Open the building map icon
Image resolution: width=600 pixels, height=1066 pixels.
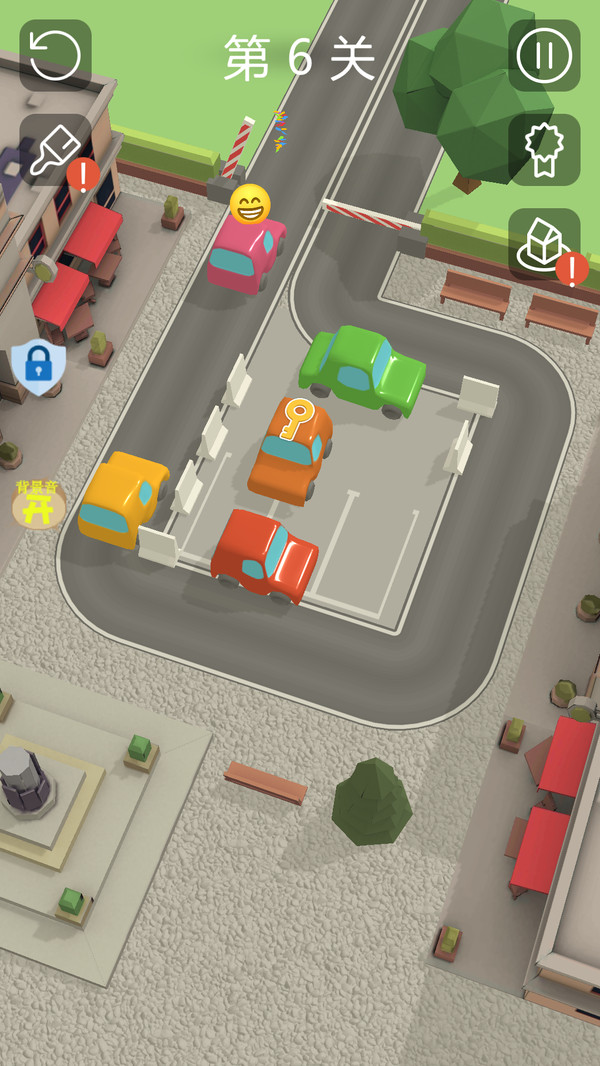(544, 244)
